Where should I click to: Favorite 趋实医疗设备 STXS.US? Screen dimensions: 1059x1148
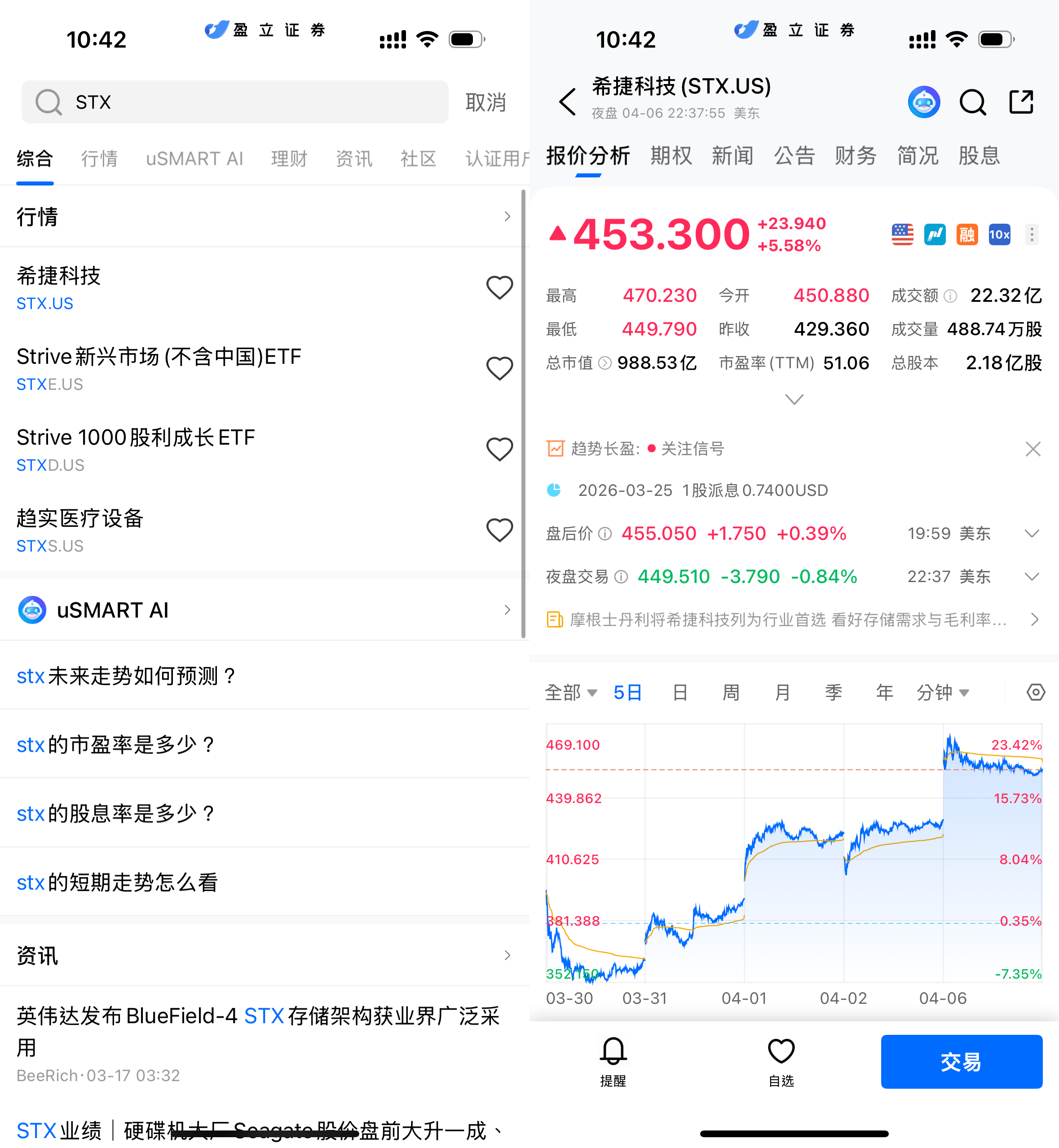point(499,530)
